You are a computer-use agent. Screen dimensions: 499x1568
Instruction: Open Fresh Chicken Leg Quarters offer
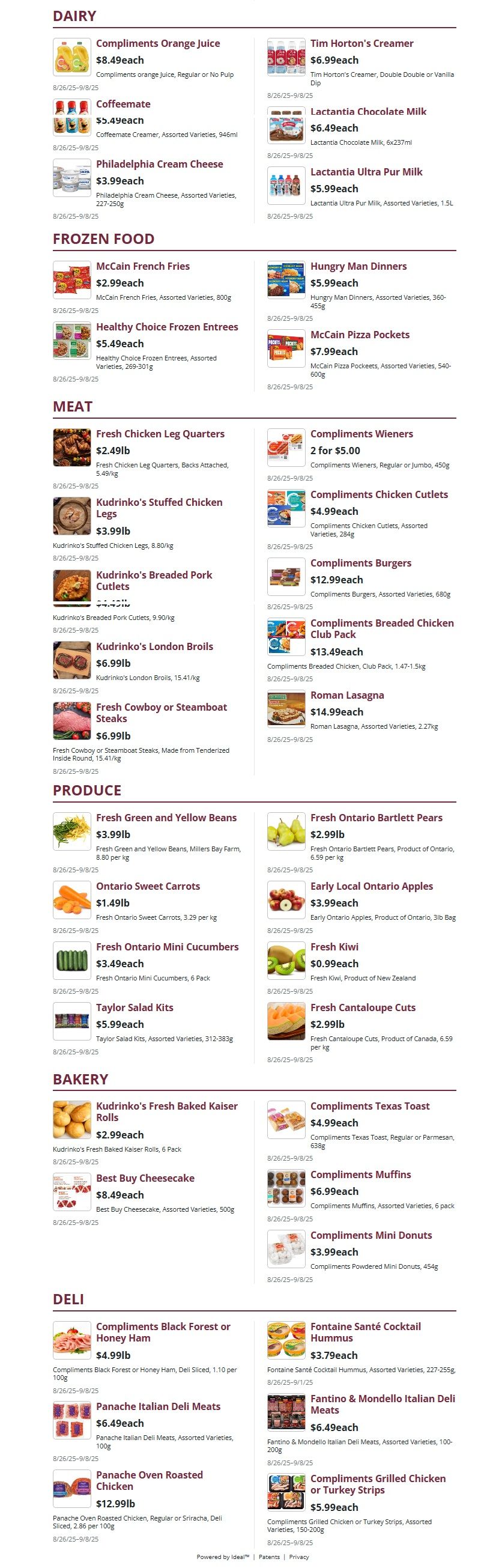(160, 433)
